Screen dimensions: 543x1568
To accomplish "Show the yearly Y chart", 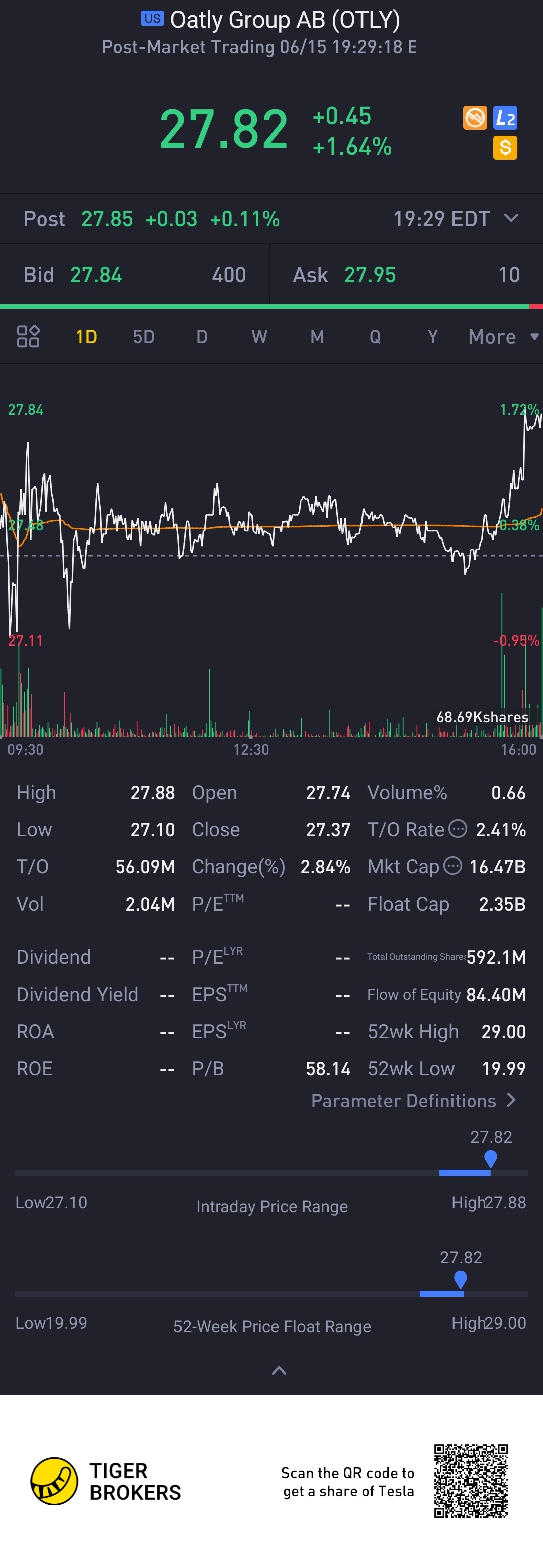I will [433, 337].
